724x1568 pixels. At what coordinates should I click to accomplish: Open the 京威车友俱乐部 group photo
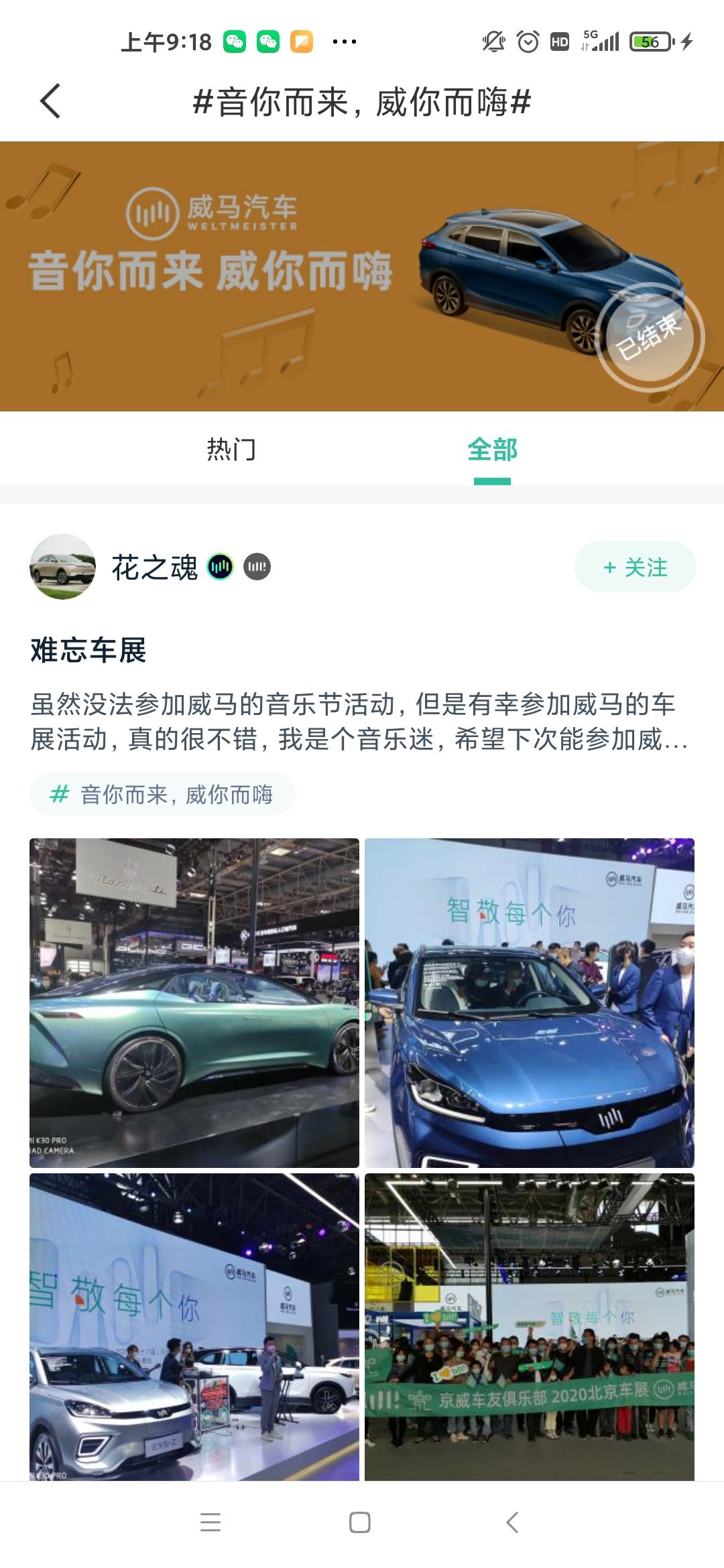pos(530,1327)
